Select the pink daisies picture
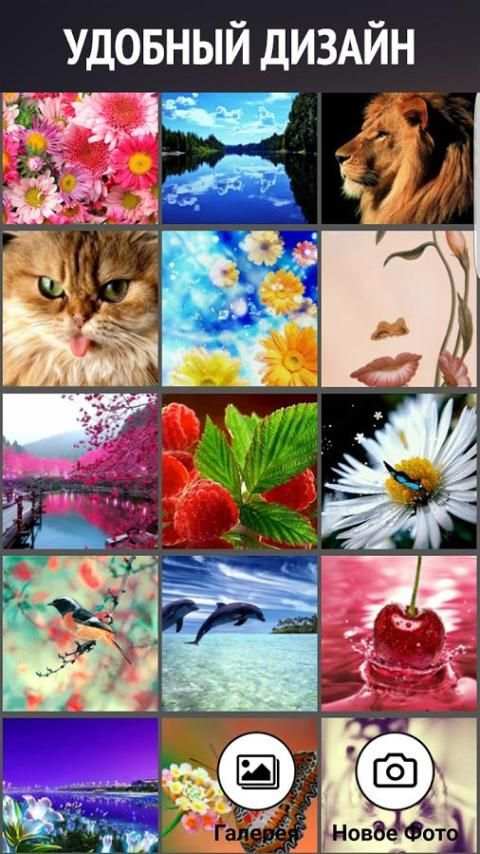Image resolution: width=480 pixels, height=854 pixels. 81,158
